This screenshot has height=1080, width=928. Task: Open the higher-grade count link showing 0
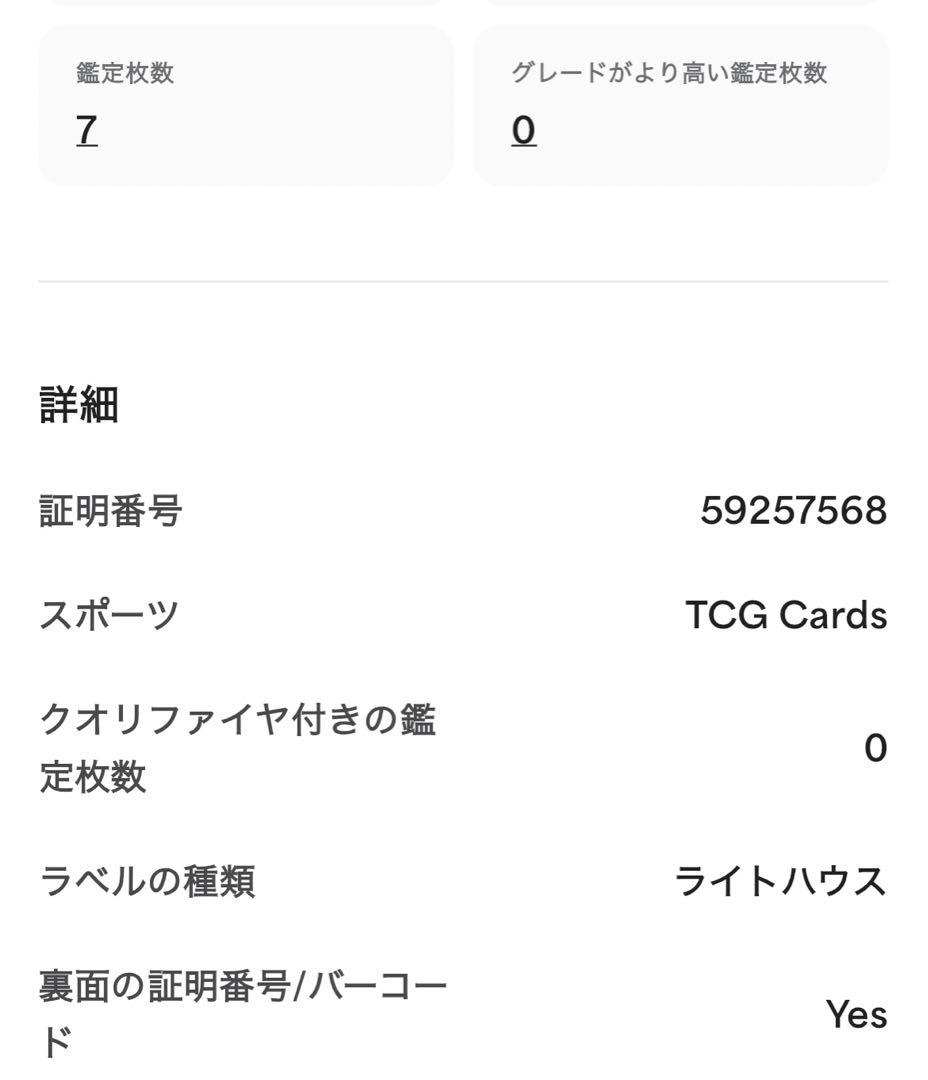[x=524, y=131]
